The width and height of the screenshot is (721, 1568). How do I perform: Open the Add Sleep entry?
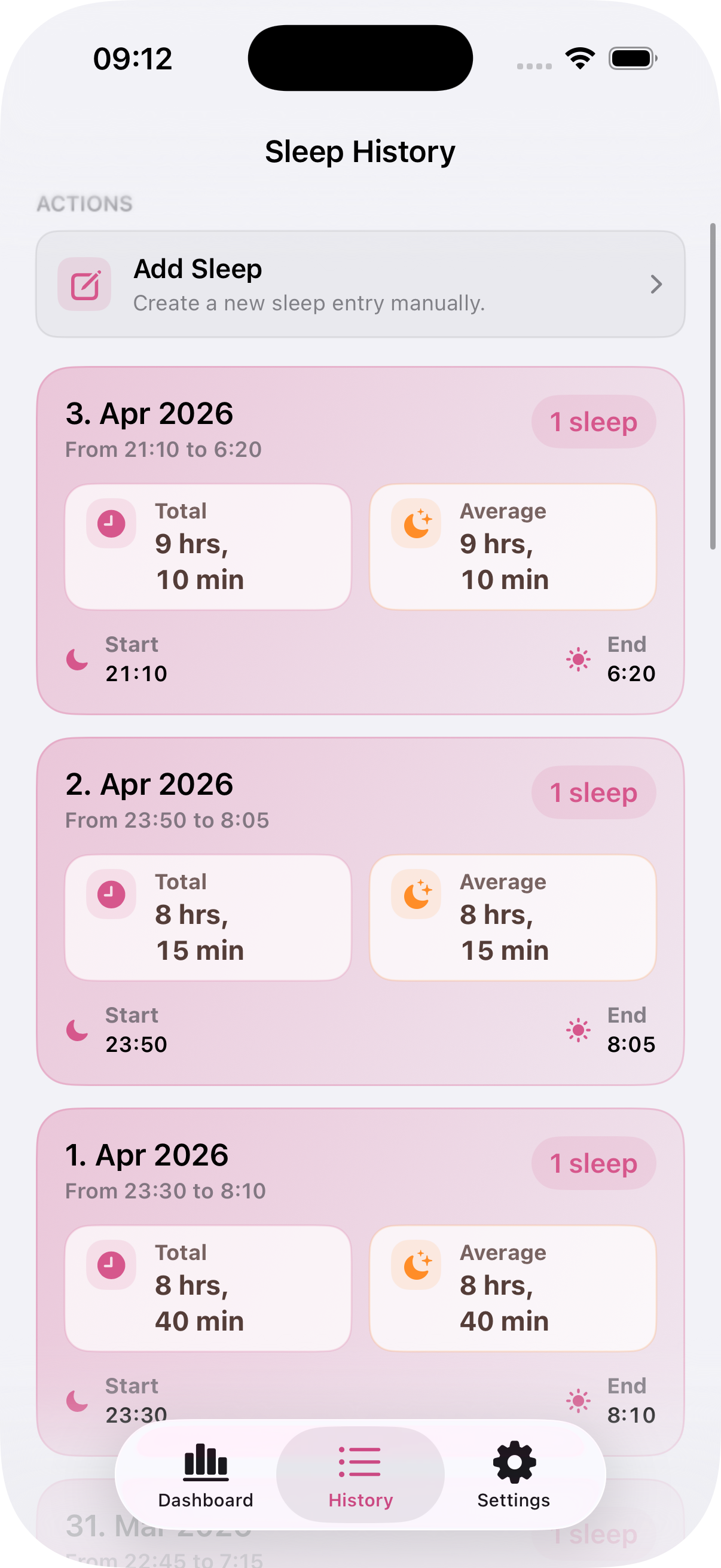point(360,284)
